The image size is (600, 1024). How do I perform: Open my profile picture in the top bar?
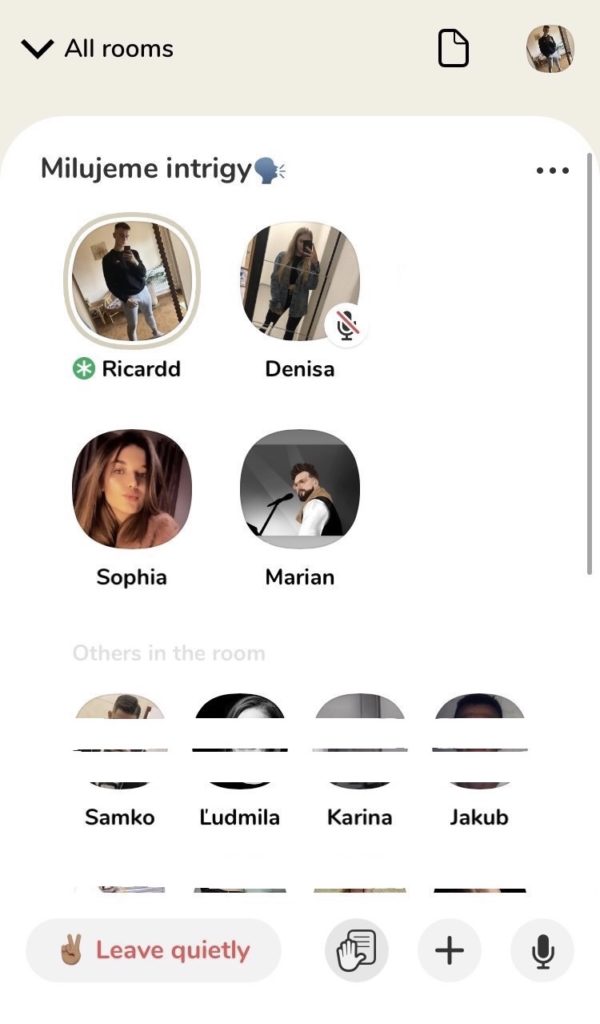point(550,49)
